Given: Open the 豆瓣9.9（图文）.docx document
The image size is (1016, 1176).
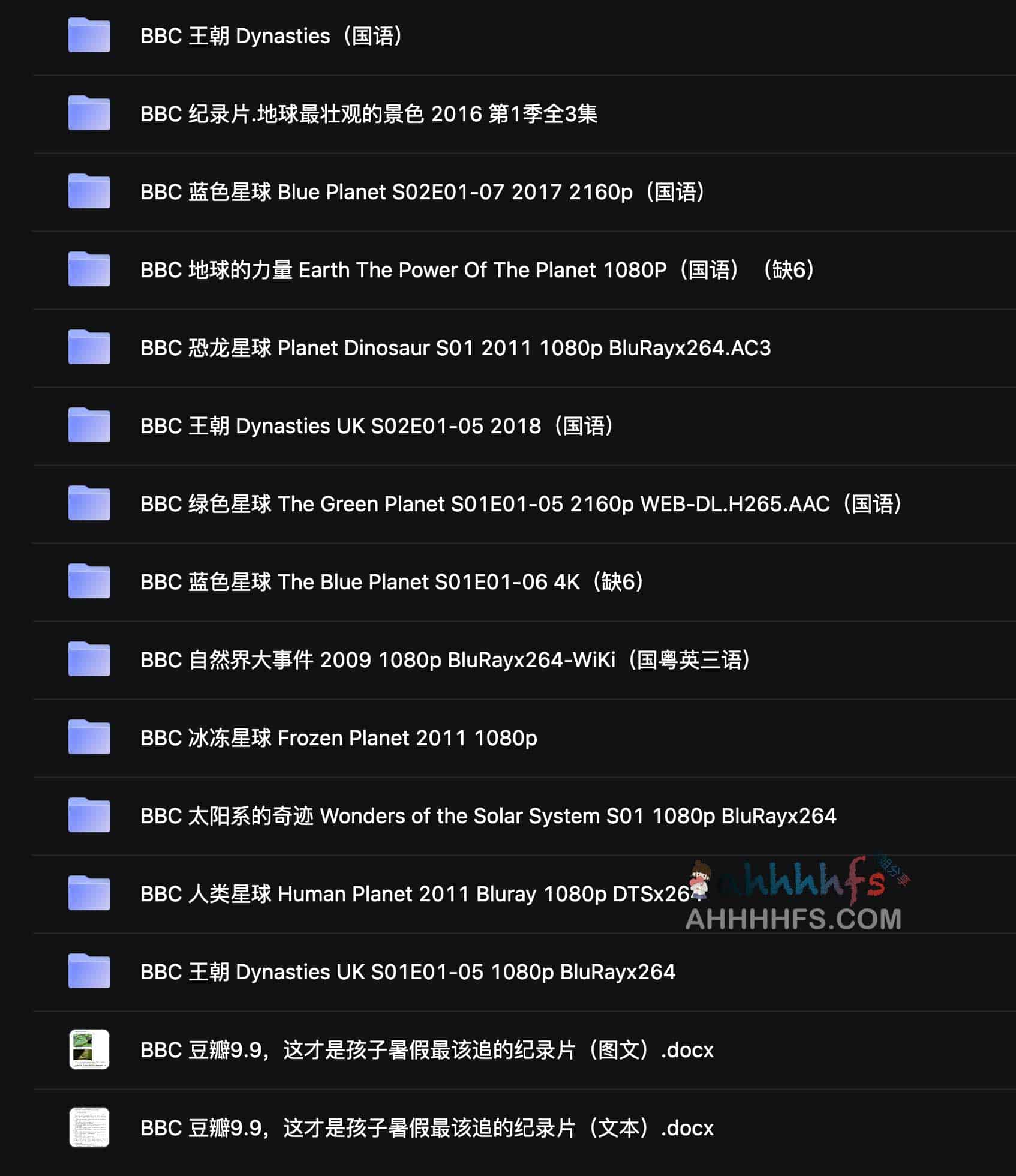Looking at the screenshot, I should 426,1050.
